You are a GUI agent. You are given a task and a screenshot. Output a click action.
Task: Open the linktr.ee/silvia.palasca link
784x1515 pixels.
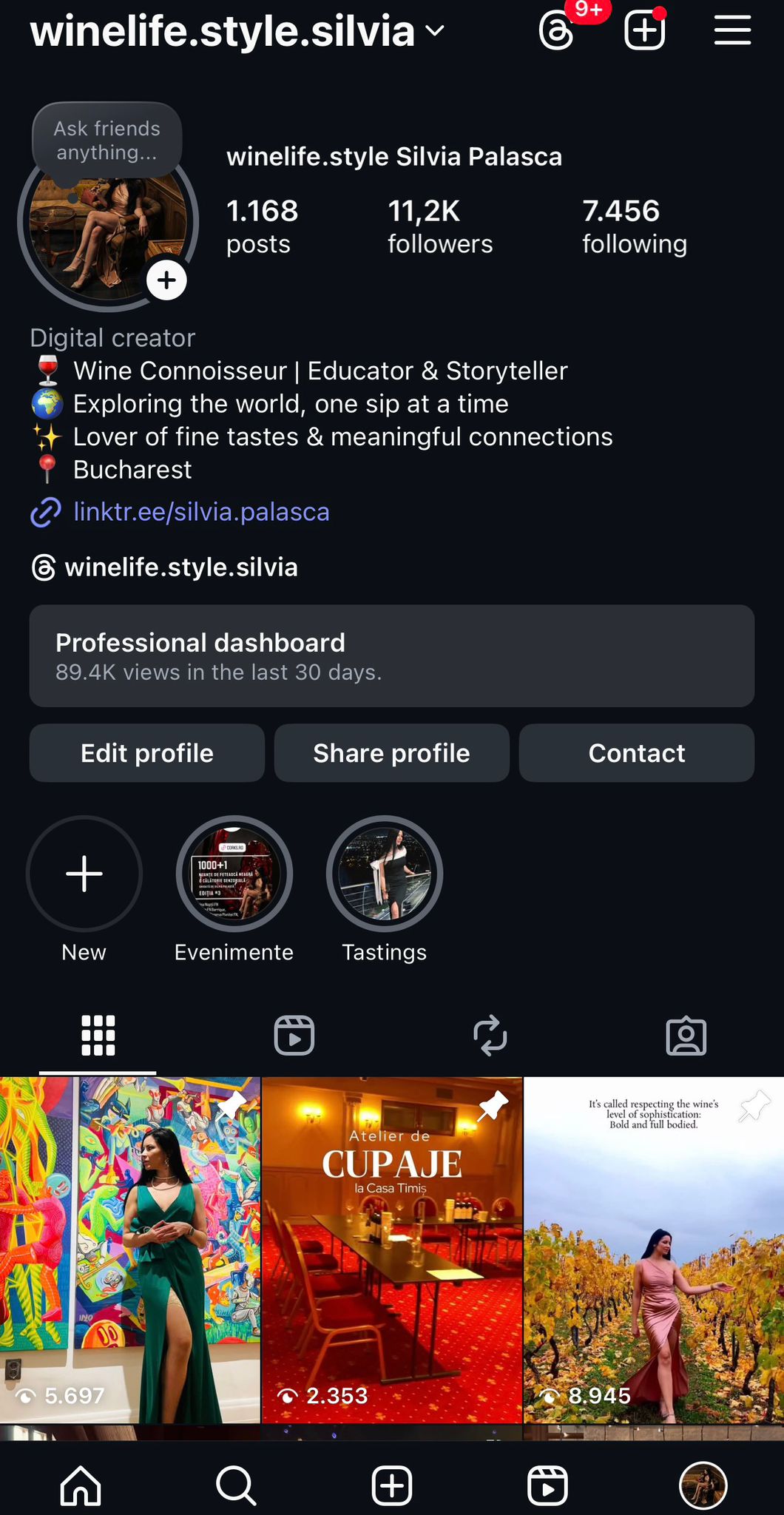pyautogui.click(x=201, y=512)
